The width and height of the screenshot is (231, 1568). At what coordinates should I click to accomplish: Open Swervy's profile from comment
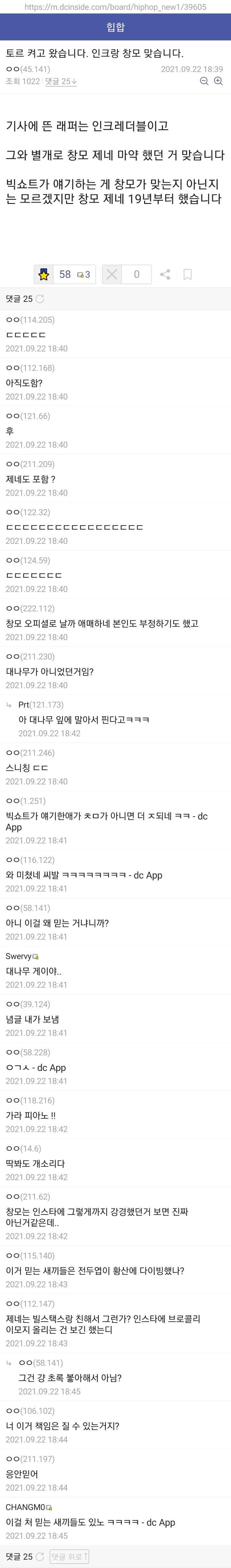coord(19,956)
